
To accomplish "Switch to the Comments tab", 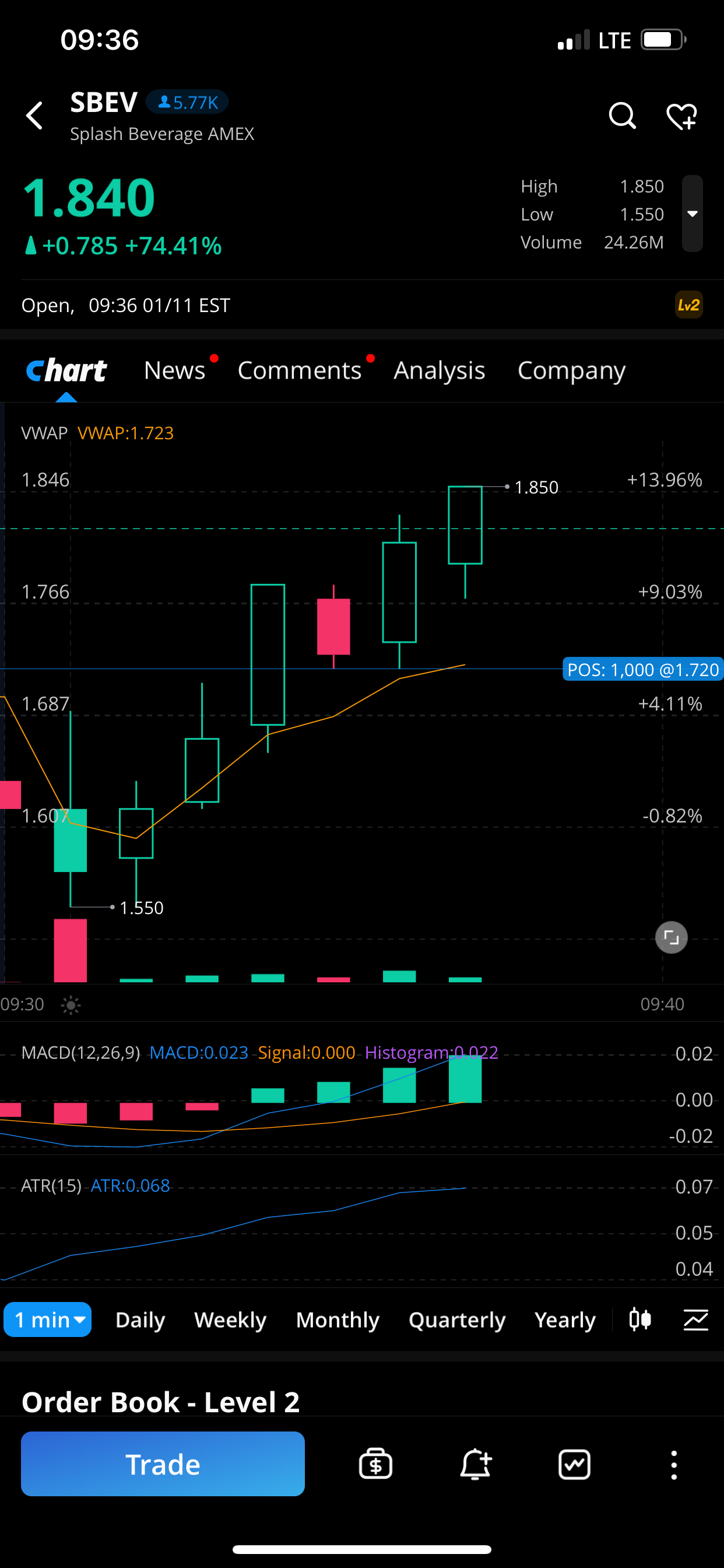I will pyautogui.click(x=299, y=370).
